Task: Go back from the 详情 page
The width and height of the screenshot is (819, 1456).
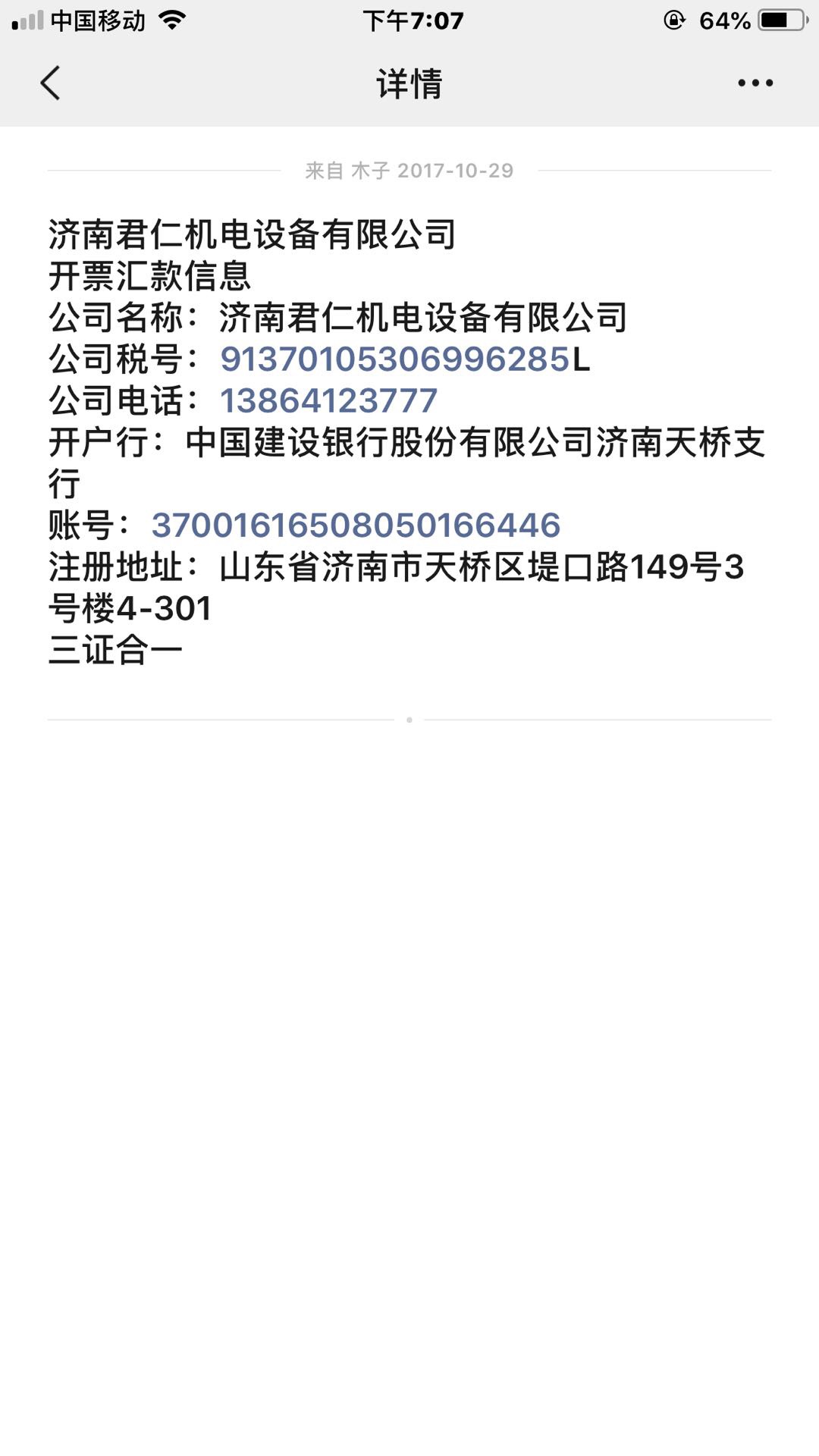Action: click(50, 83)
